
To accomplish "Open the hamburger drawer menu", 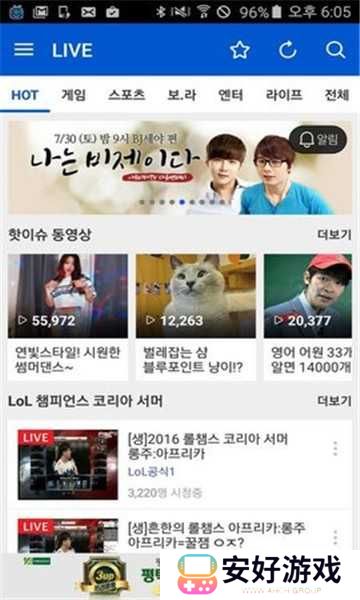I will 24,50.
